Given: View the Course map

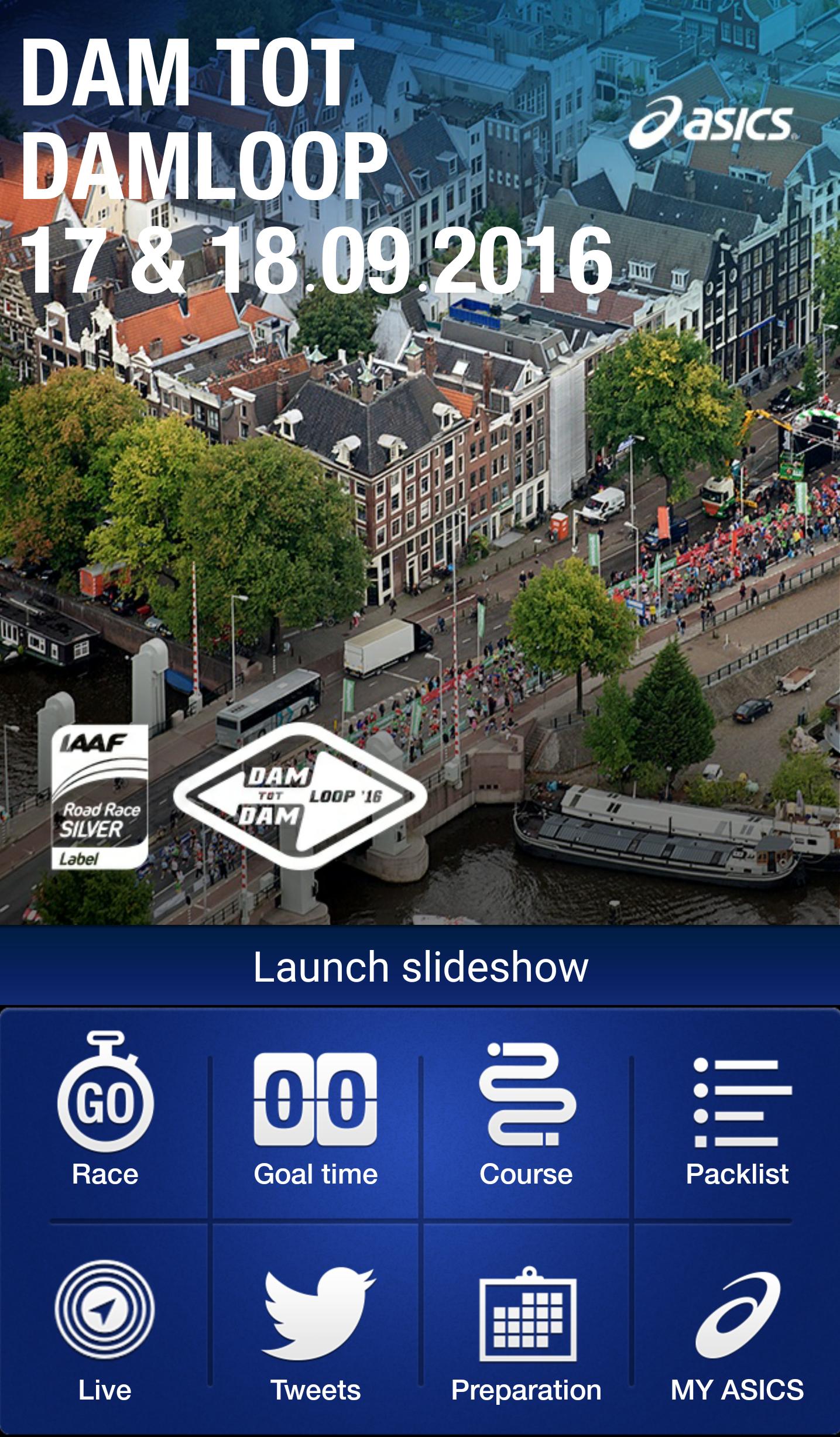Looking at the screenshot, I should pyautogui.click(x=526, y=1112).
